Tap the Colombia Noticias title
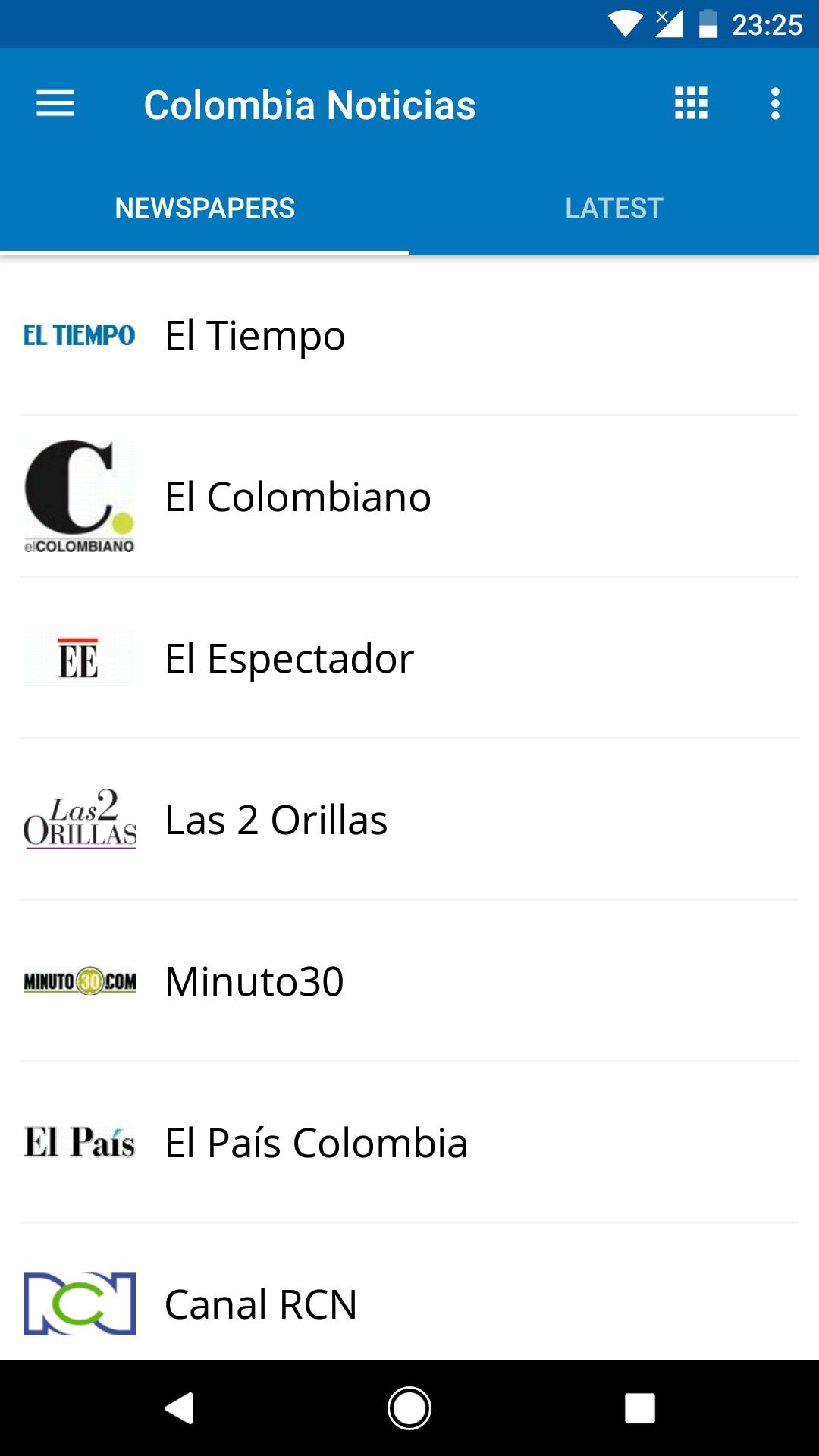Viewport: 819px width, 1456px height. pyautogui.click(x=309, y=105)
